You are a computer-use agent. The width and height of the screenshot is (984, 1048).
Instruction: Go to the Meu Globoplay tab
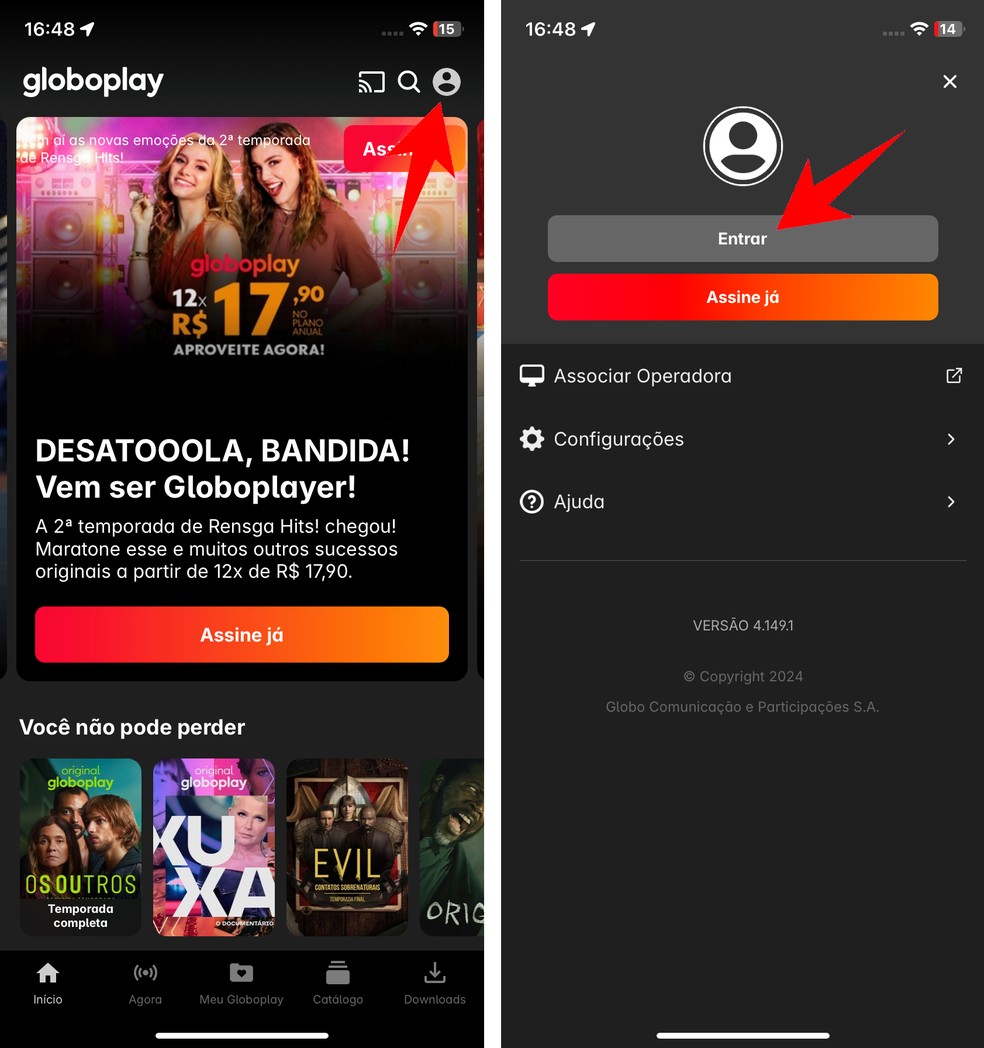pos(241,983)
